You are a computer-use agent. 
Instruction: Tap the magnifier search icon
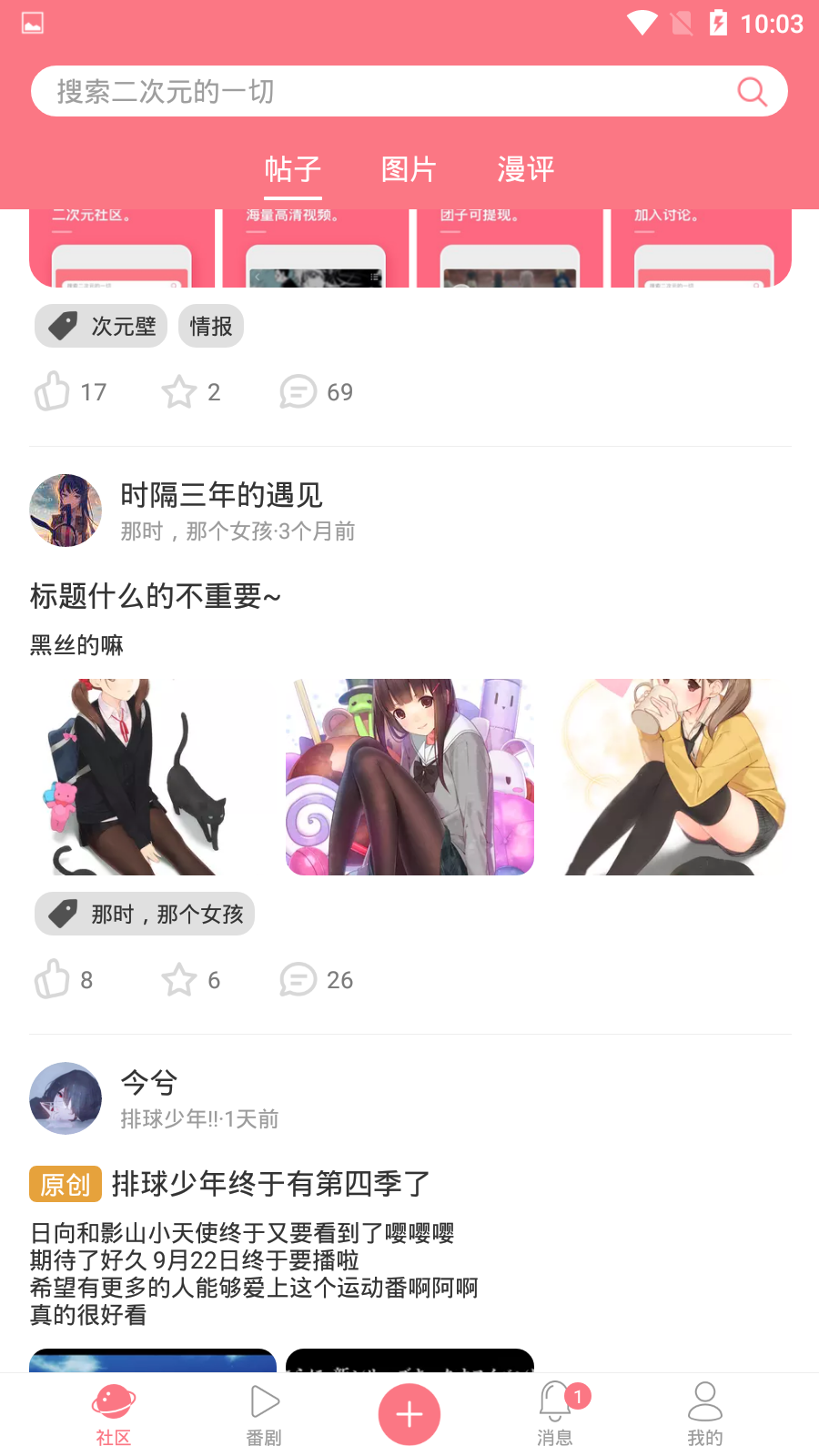click(x=752, y=91)
